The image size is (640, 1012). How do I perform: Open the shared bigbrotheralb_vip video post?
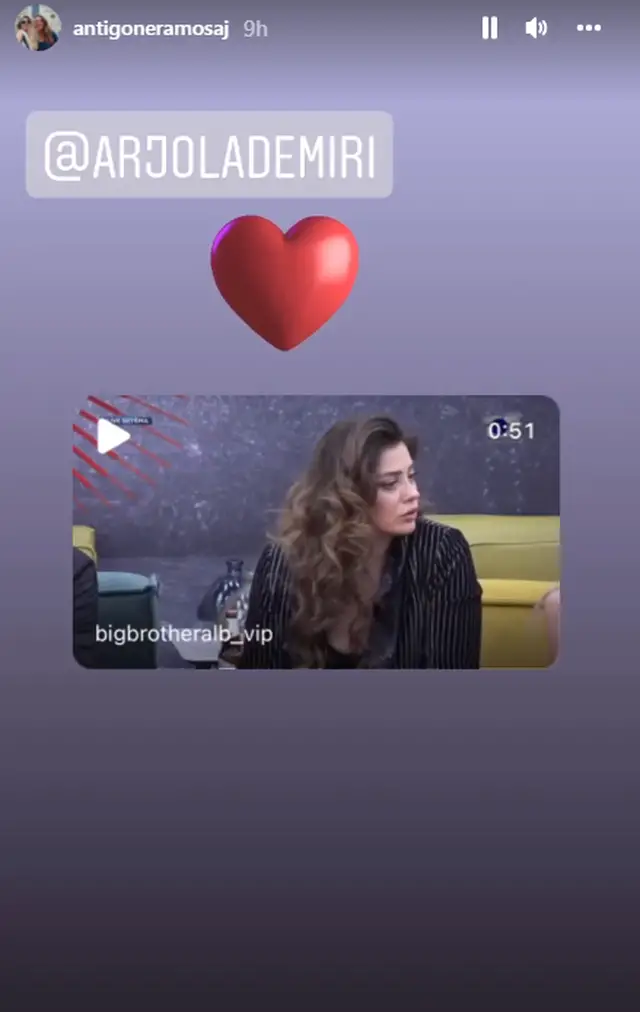pos(316,531)
